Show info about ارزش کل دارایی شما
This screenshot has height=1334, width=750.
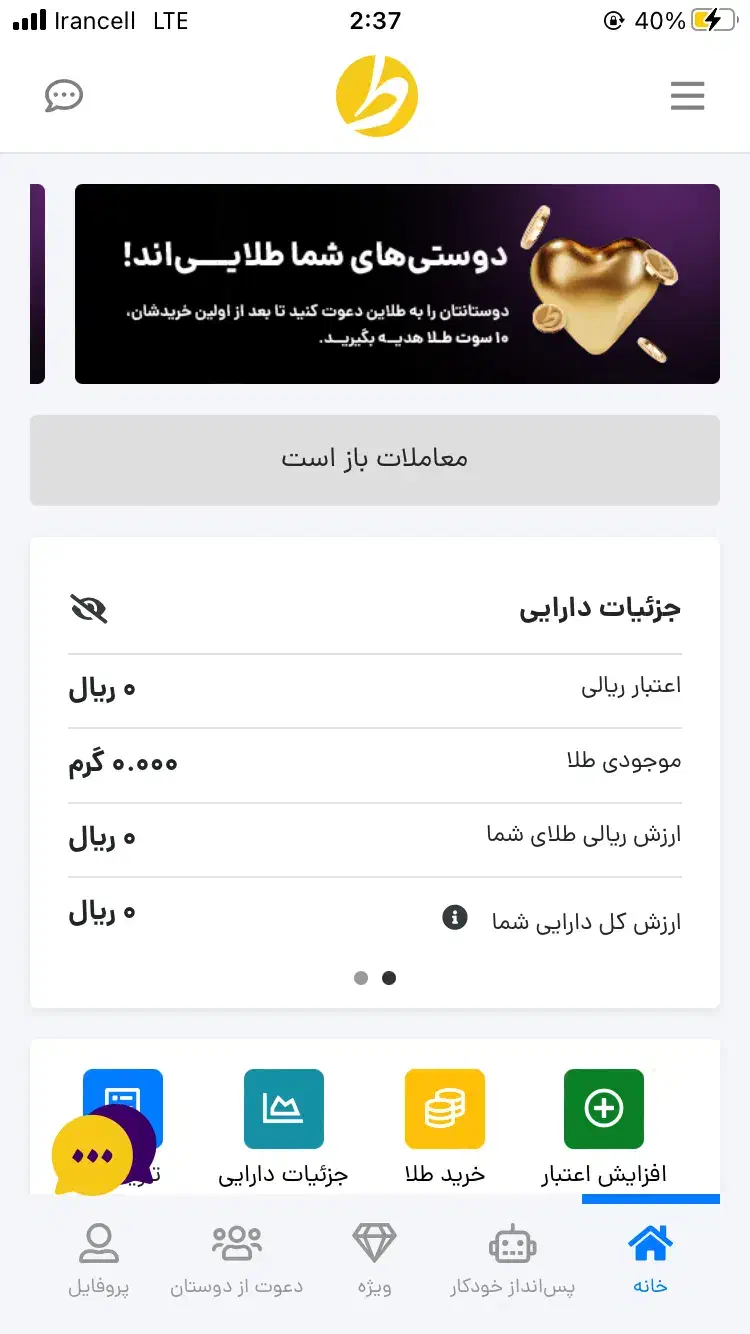tap(455, 916)
